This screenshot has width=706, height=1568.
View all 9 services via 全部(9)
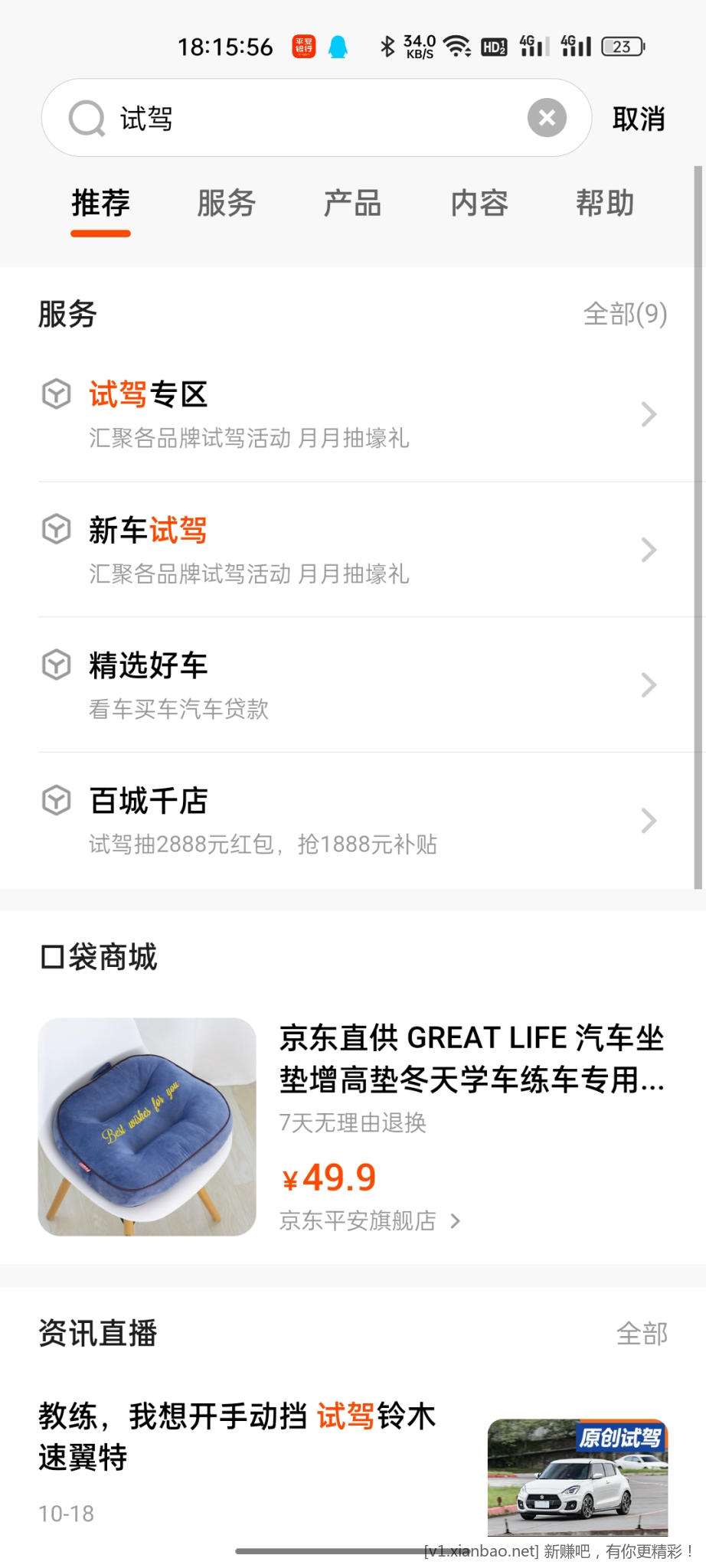point(625,314)
